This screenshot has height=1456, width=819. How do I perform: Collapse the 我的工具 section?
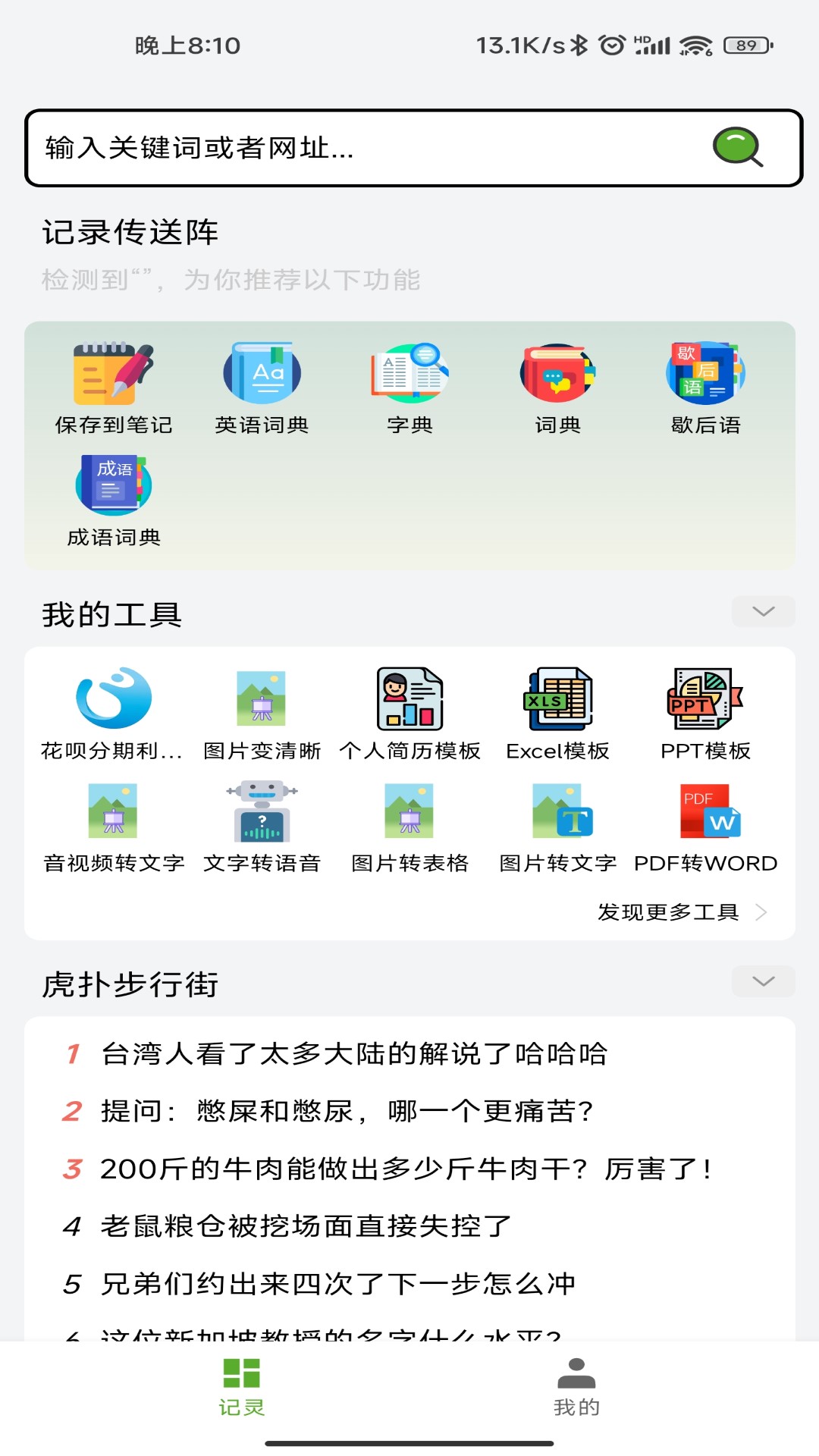tap(763, 611)
